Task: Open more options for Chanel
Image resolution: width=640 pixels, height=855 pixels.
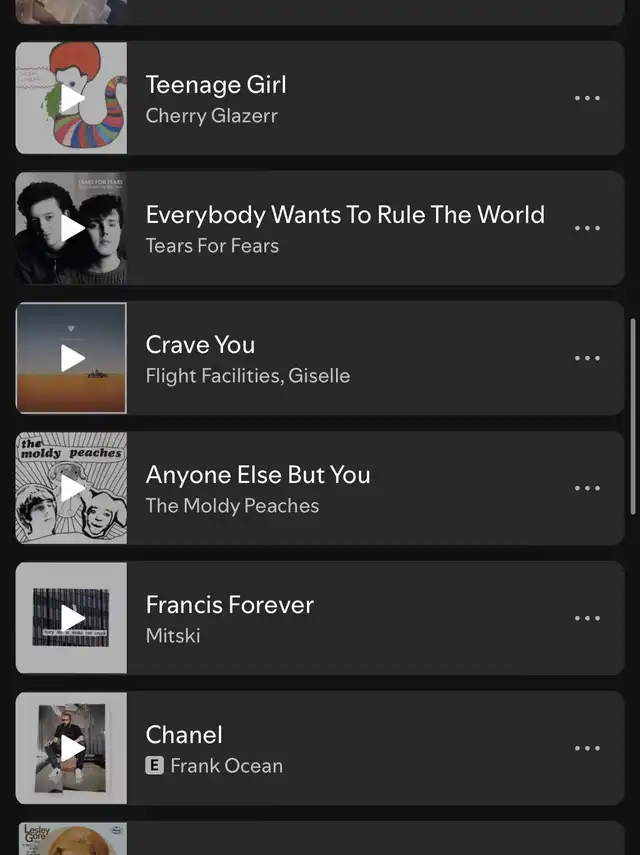Action: click(587, 748)
